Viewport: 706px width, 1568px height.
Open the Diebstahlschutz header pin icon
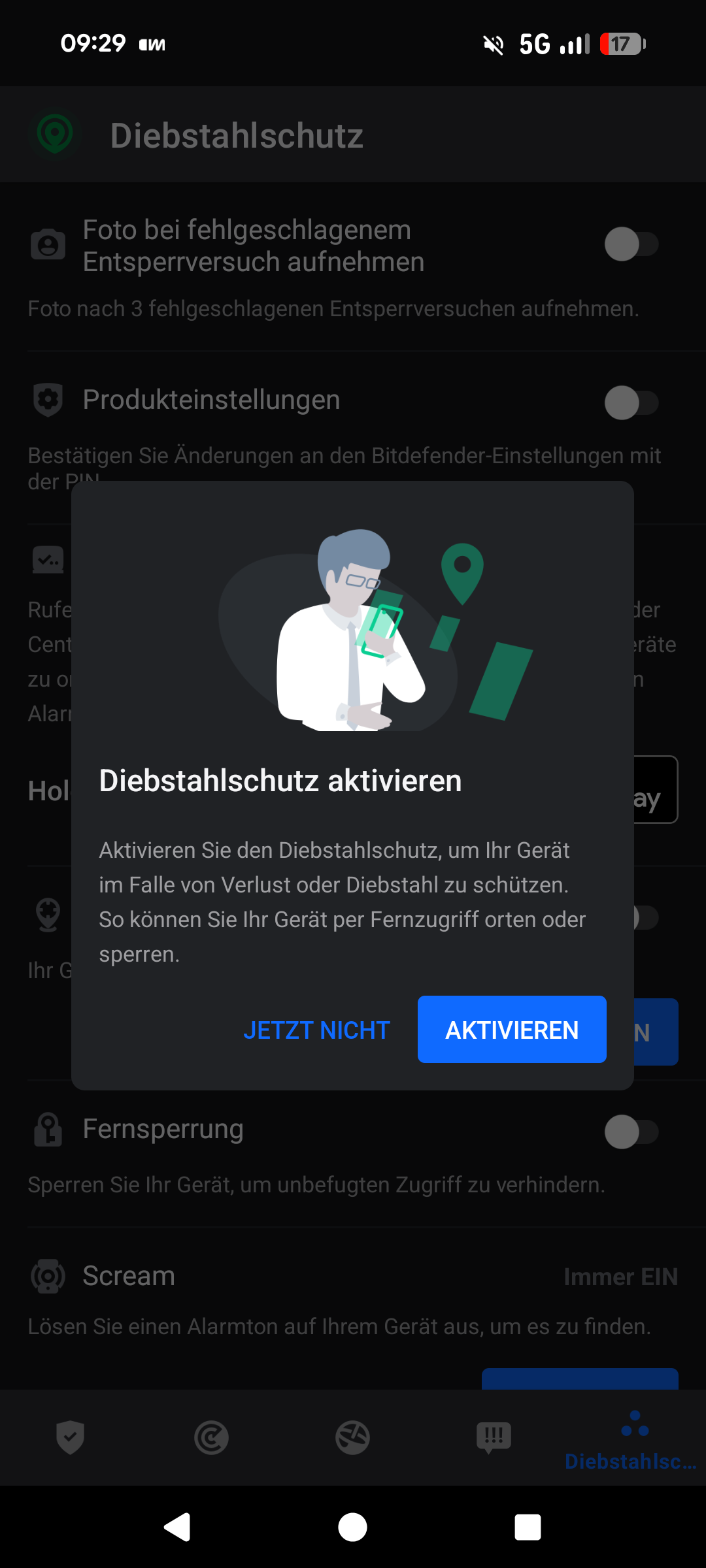click(55, 134)
